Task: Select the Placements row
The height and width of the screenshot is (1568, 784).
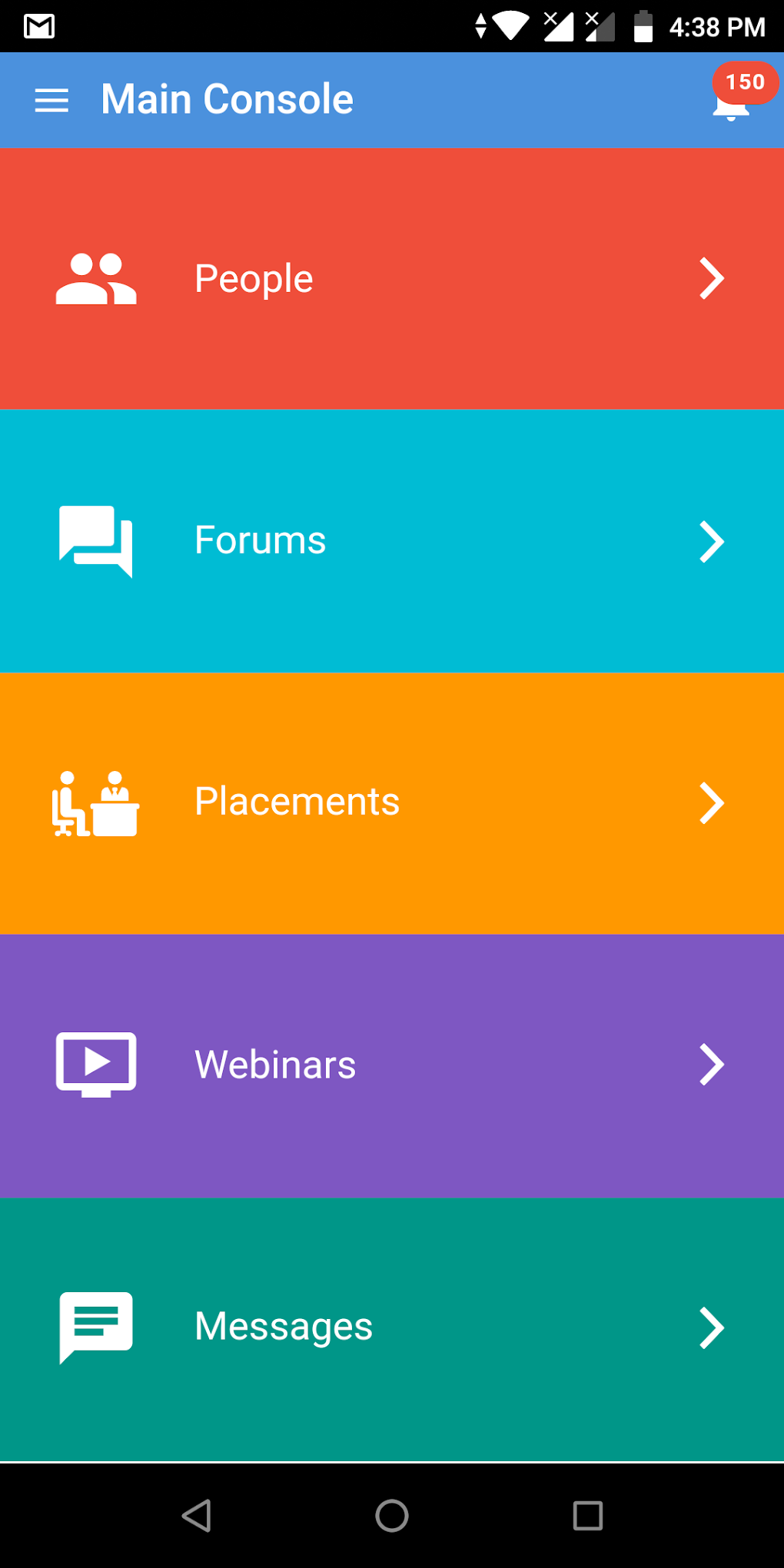Action: [392, 803]
